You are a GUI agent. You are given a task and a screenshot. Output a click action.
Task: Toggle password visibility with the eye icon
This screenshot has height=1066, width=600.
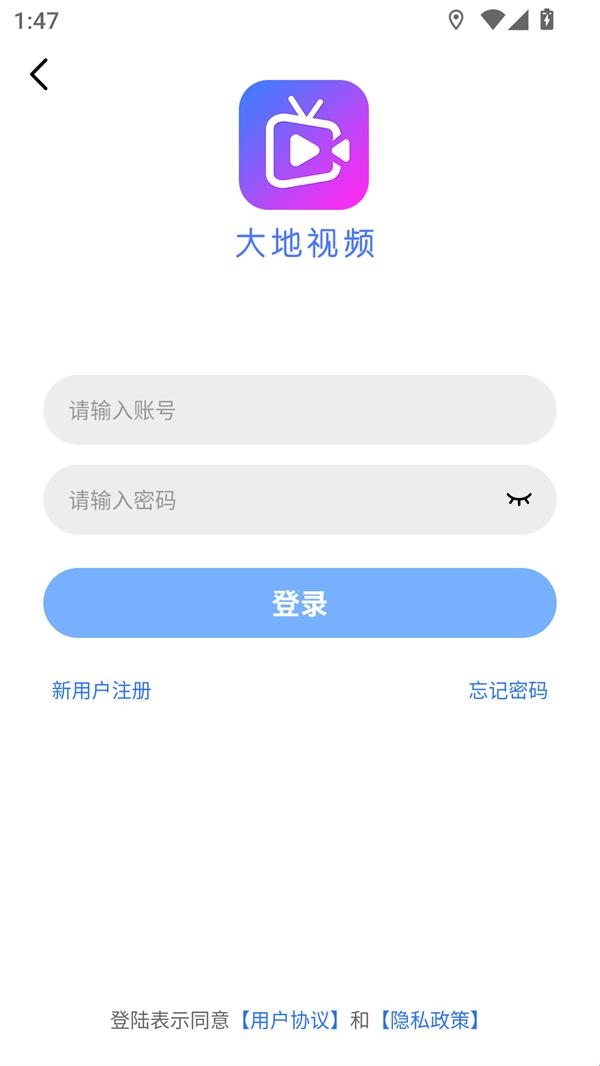coord(518,499)
